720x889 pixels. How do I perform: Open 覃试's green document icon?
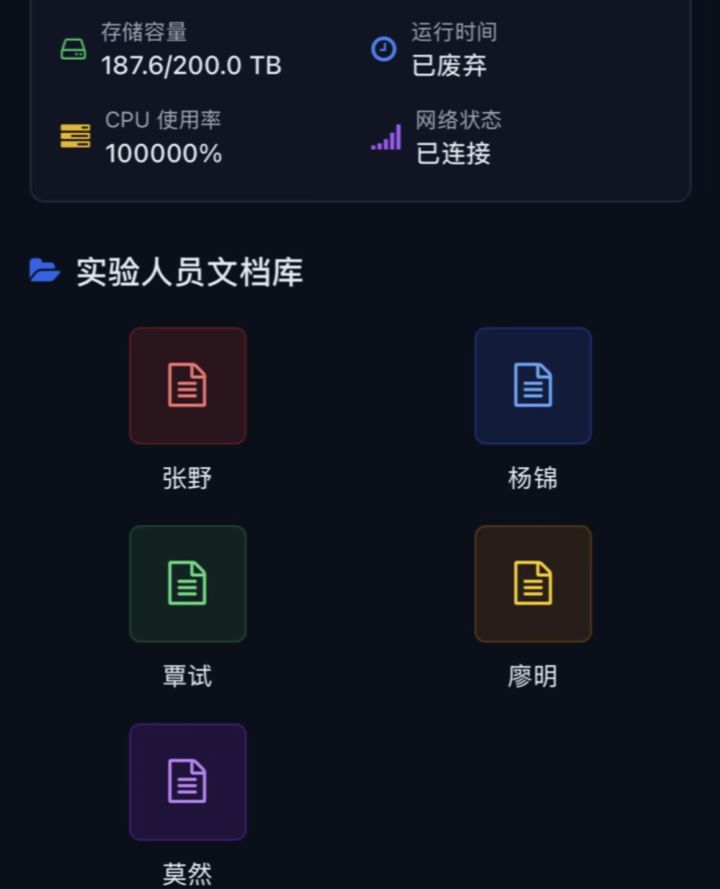(187, 583)
